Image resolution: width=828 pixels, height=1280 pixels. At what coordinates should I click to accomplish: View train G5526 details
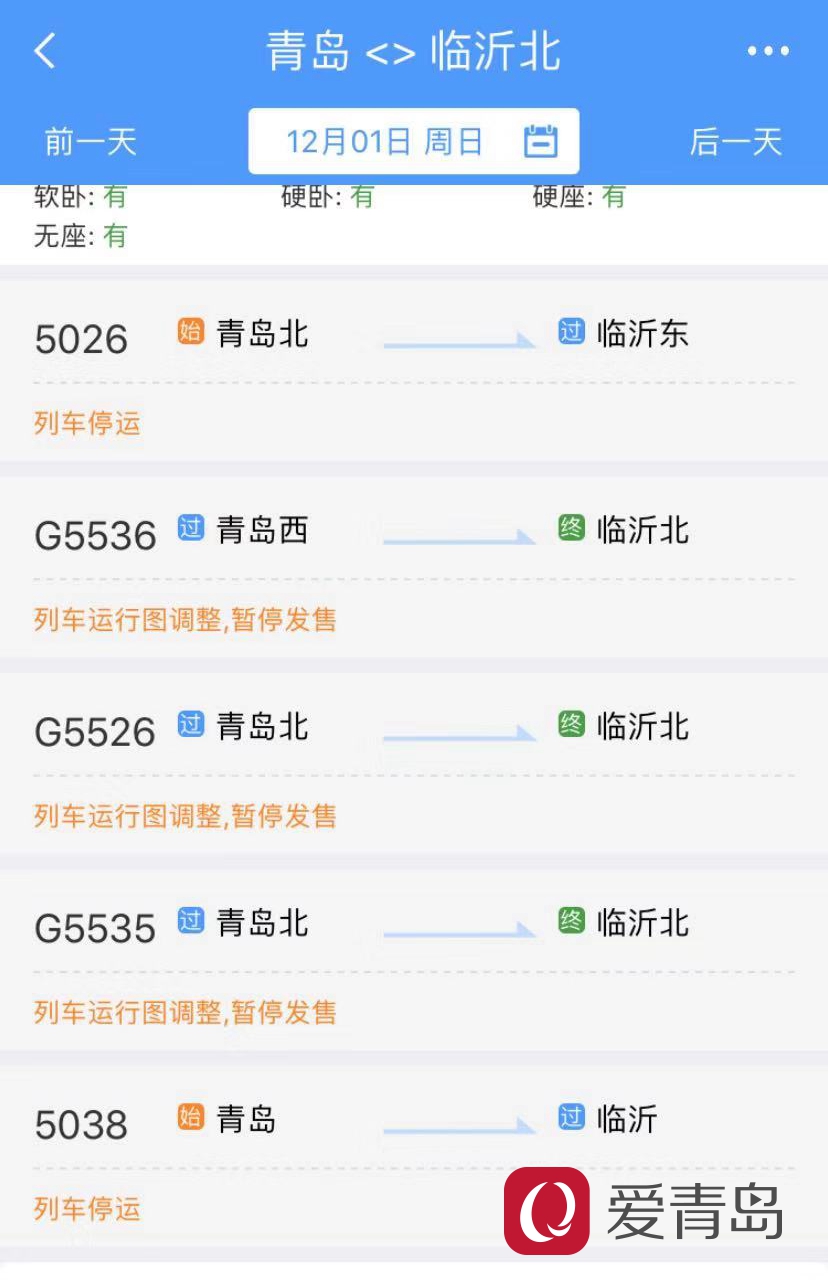click(x=414, y=762)
